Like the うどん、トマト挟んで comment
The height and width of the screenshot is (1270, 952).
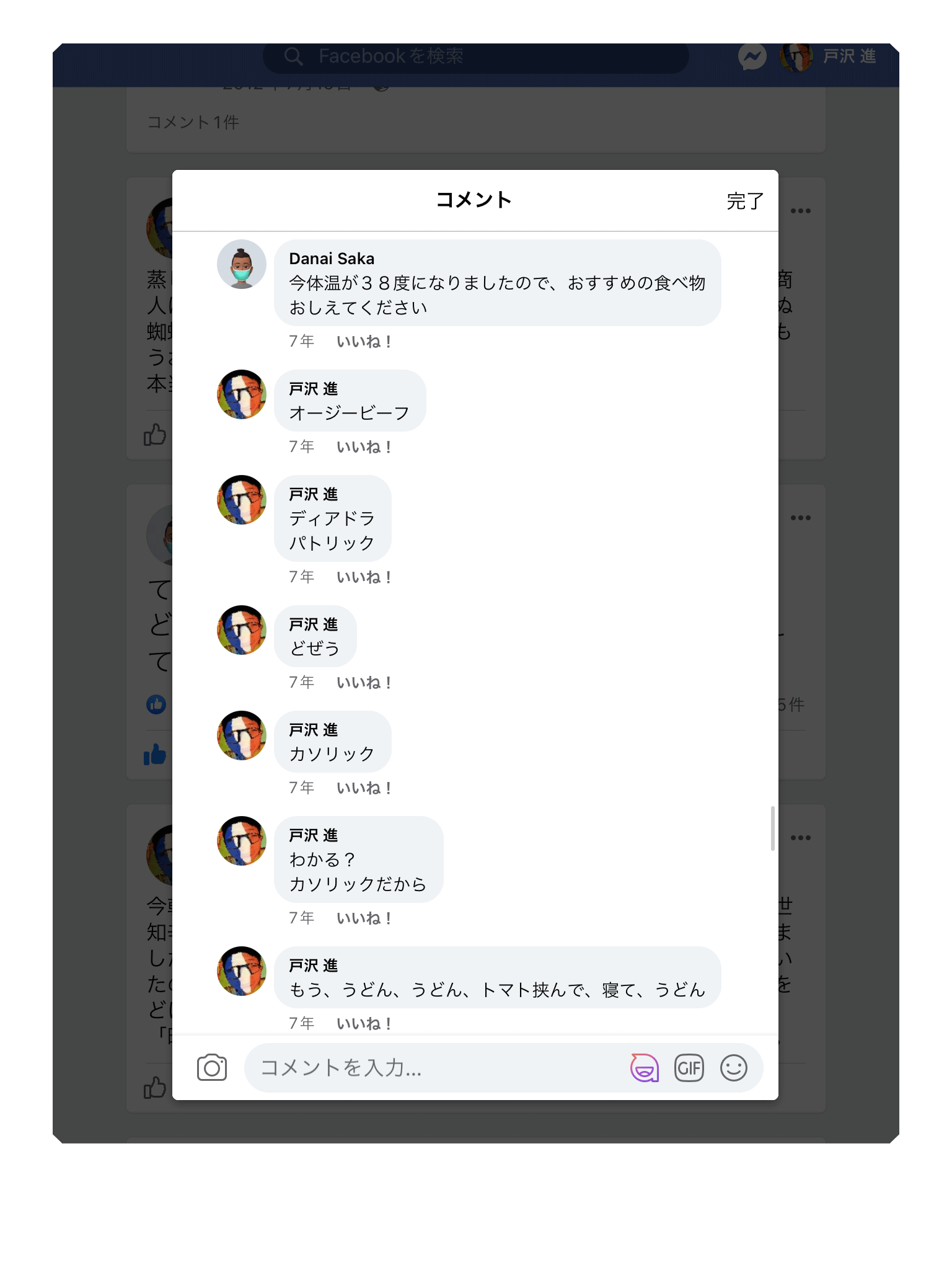[x=364, y=1024]
